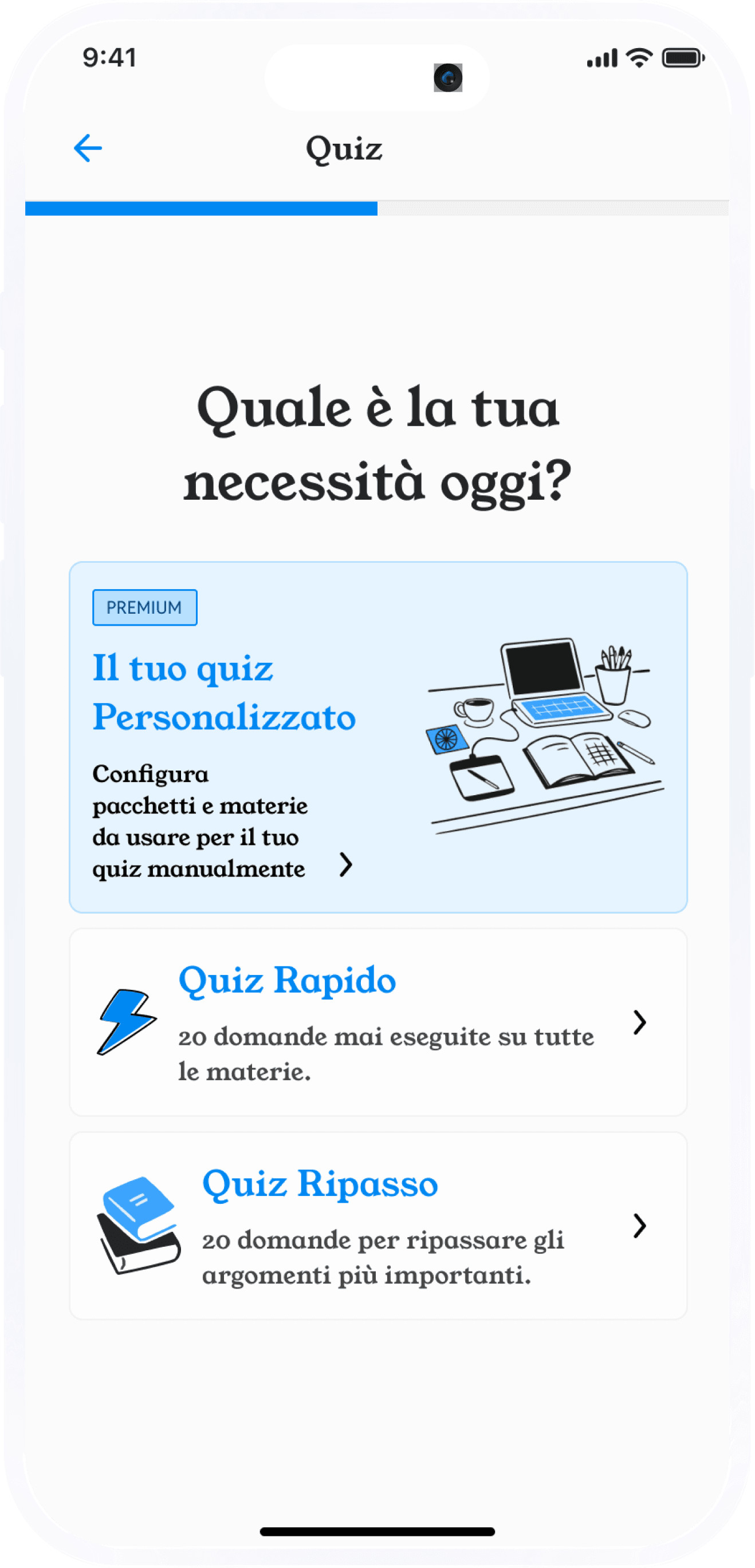Open Il tuo quiz Personalizzato premium card

(378, 737)
